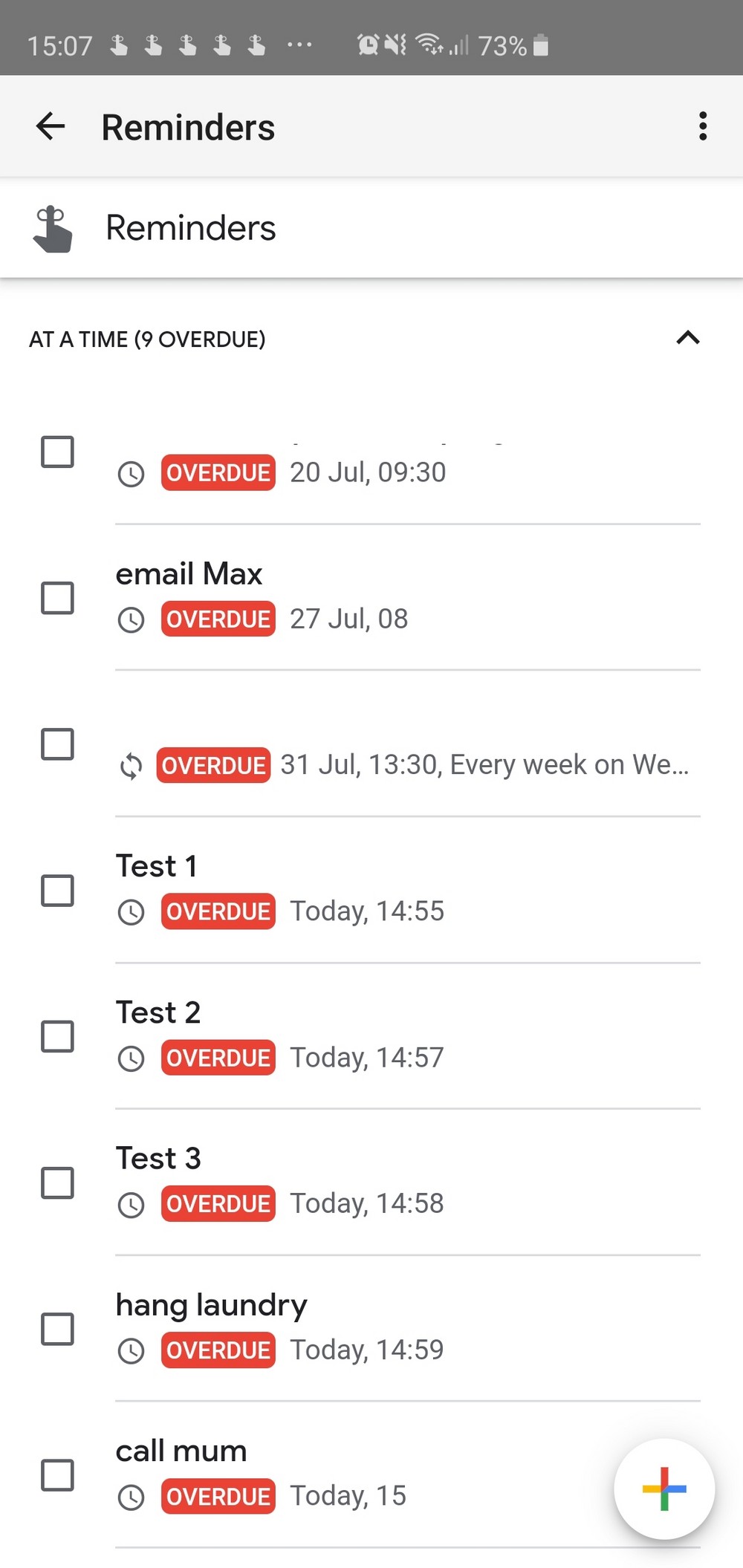Check off the 20 Jul, 09:30 reminder
This screenshot has height=1568, width=743.
pyautogui.click(x=57, y=452)
